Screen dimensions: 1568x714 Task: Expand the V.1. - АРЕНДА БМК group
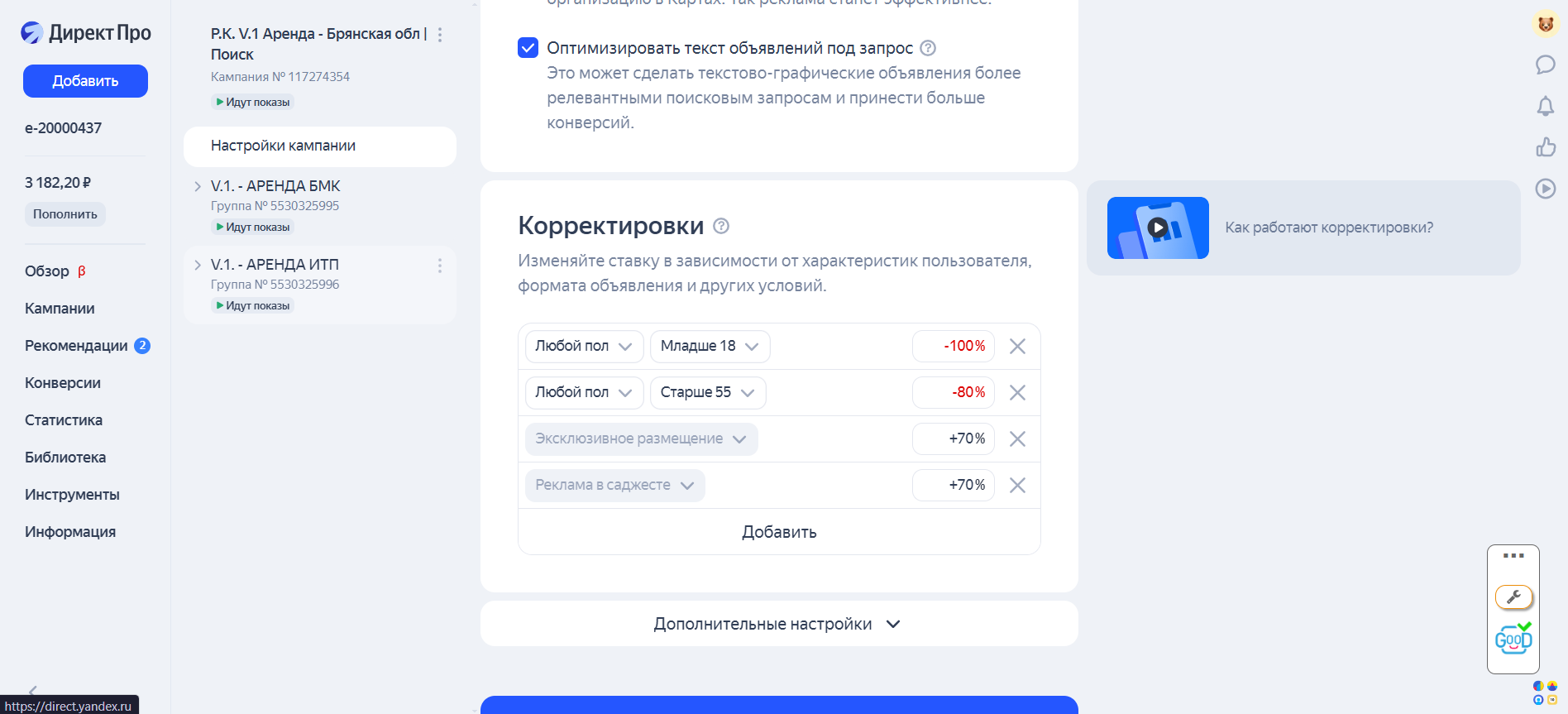click(x=198, y=186)
